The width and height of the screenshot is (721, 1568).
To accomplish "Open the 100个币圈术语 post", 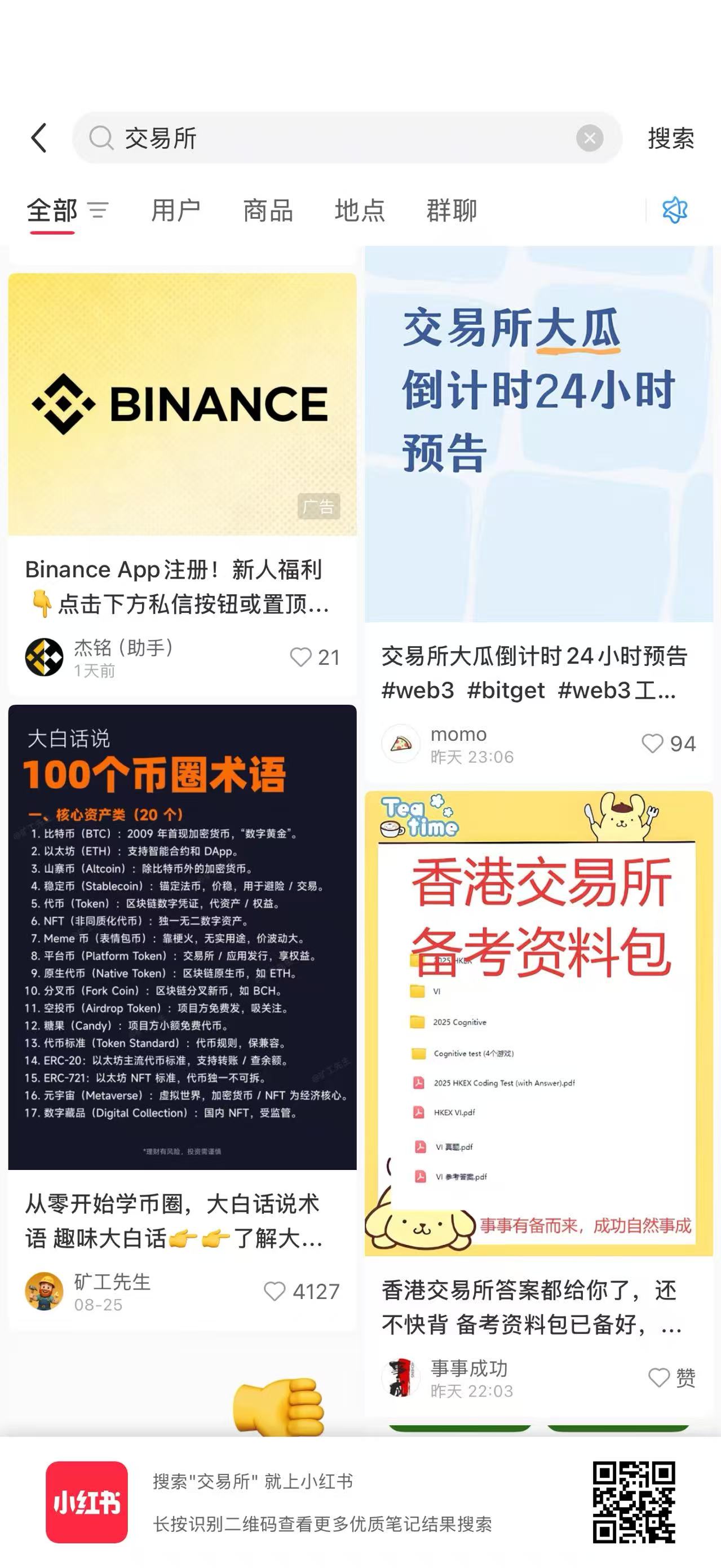I will click(x=182, y=937).
